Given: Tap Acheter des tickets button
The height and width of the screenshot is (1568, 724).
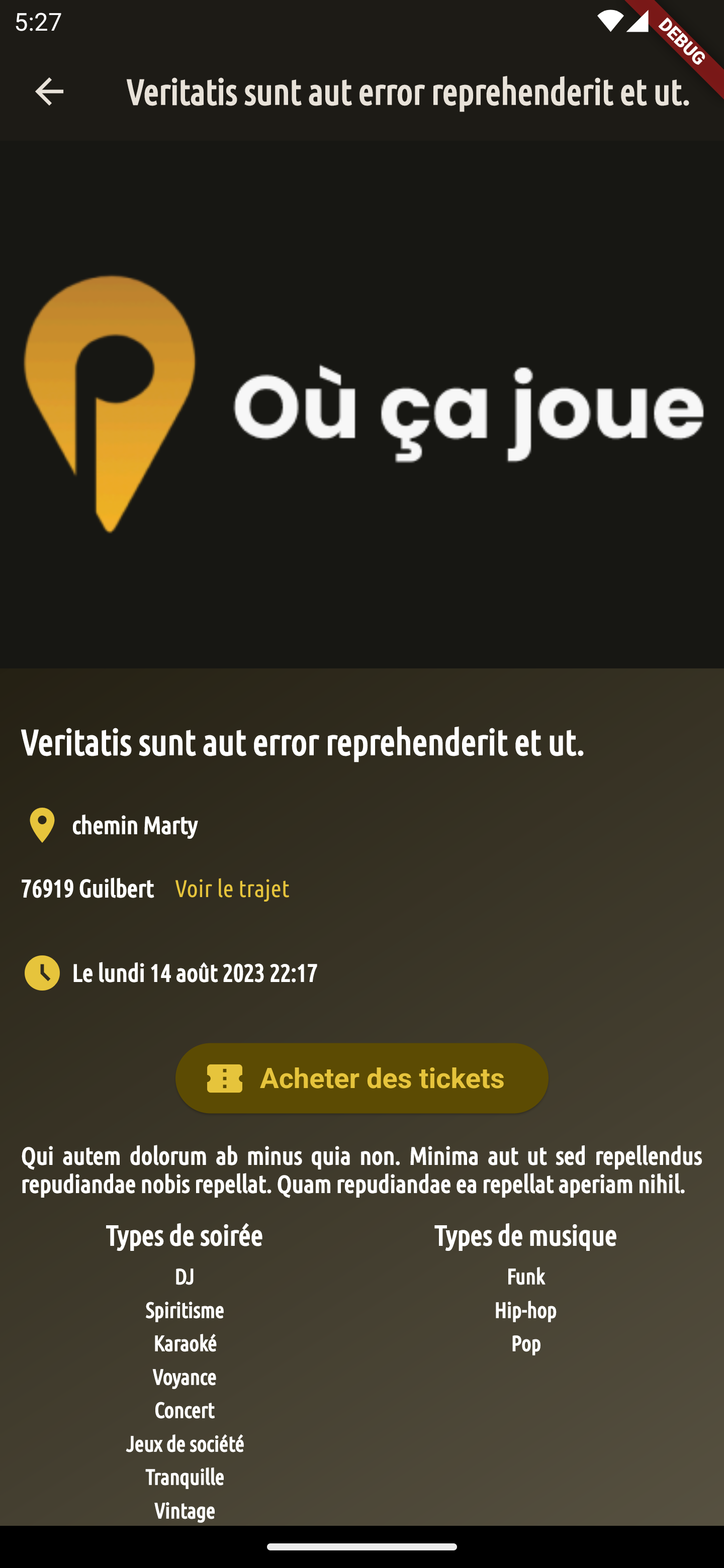Looking at the screenshot, I should [361, 1079].
